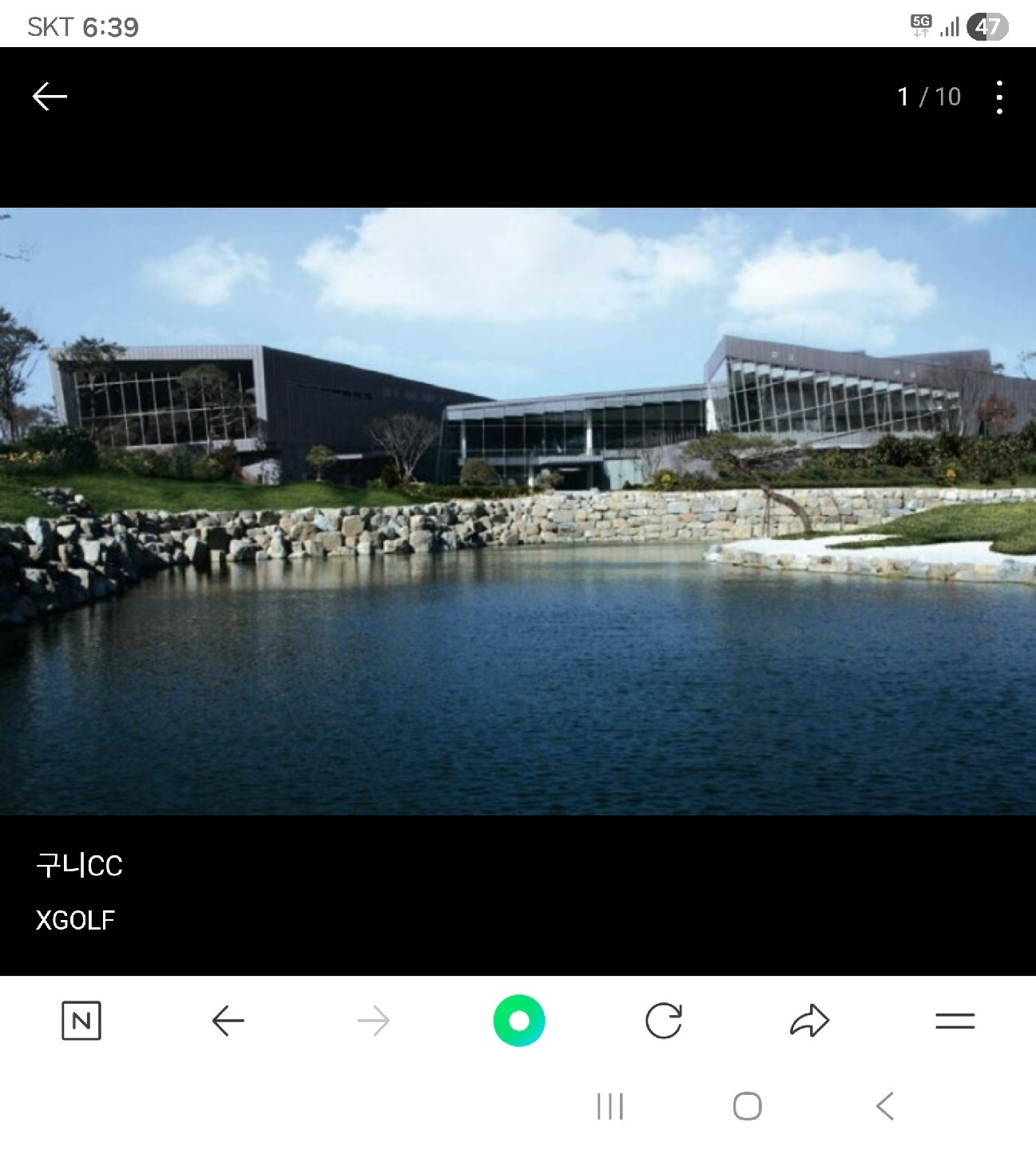Screen dimensions: 1036x1150
Task: Check the battery indicator showing 47
Action: (x=987, y=26)
